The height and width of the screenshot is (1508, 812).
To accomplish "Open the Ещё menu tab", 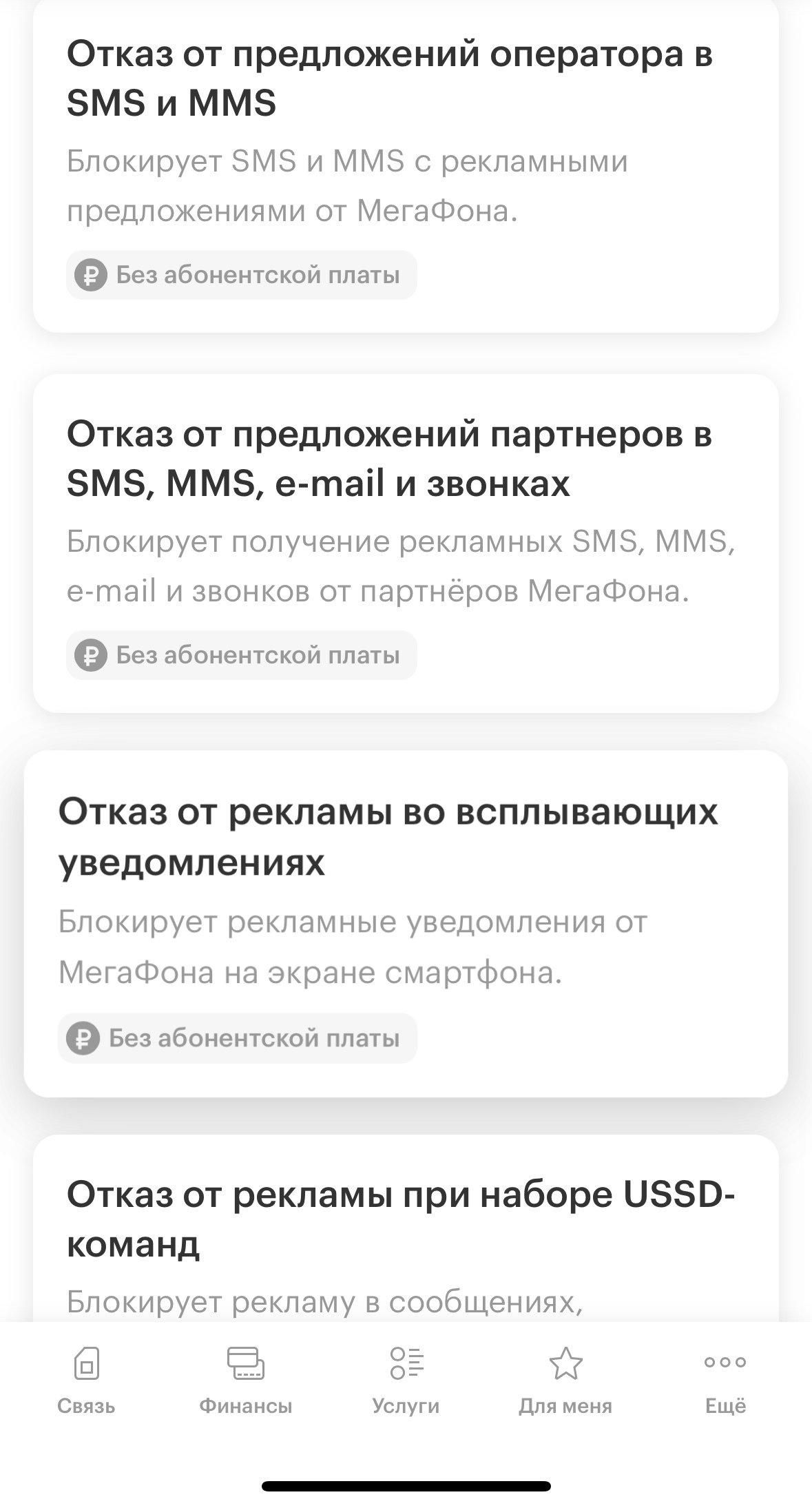I will 725,1381.
